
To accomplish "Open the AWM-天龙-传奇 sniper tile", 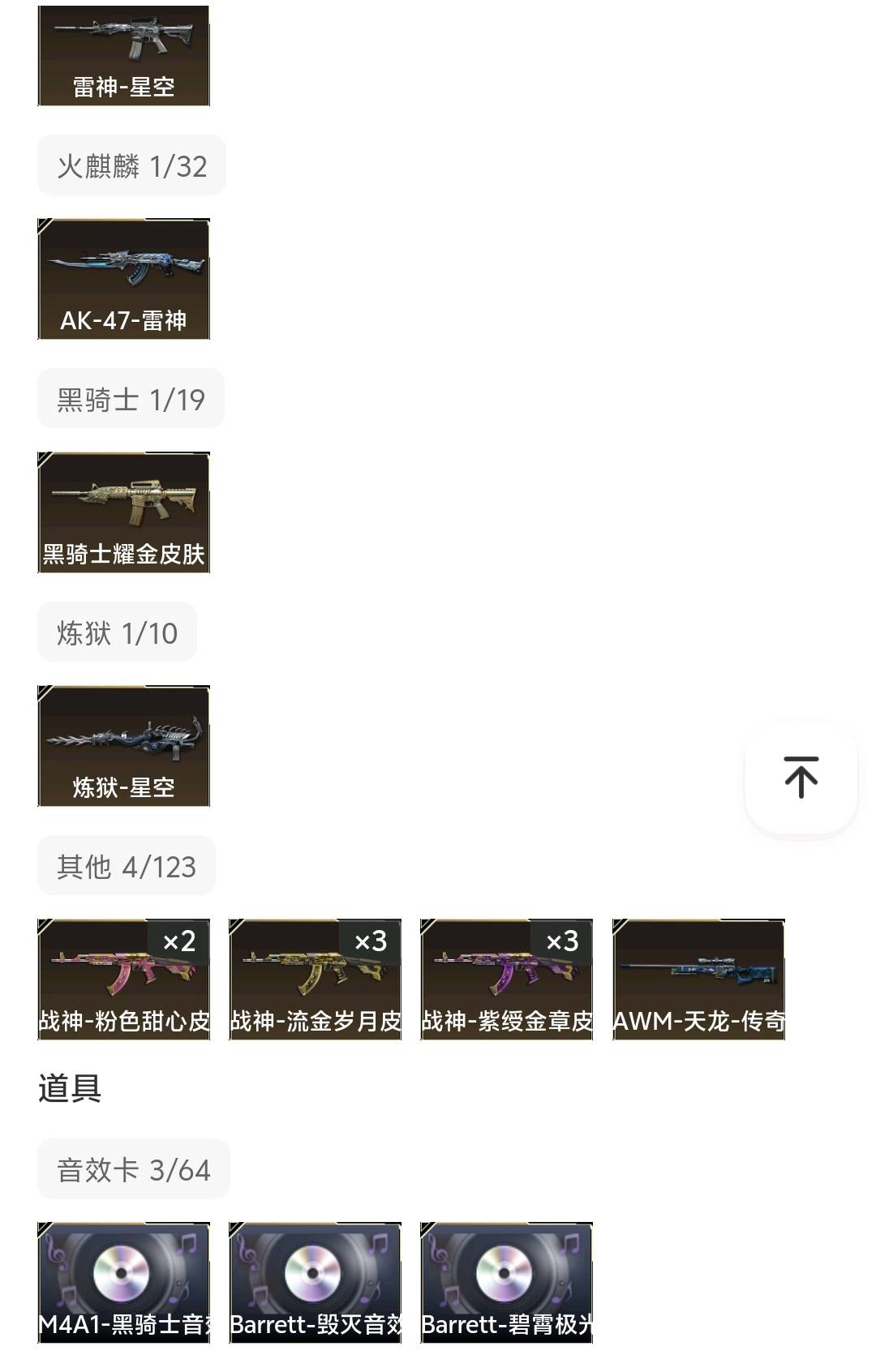I will pos(698,980).
